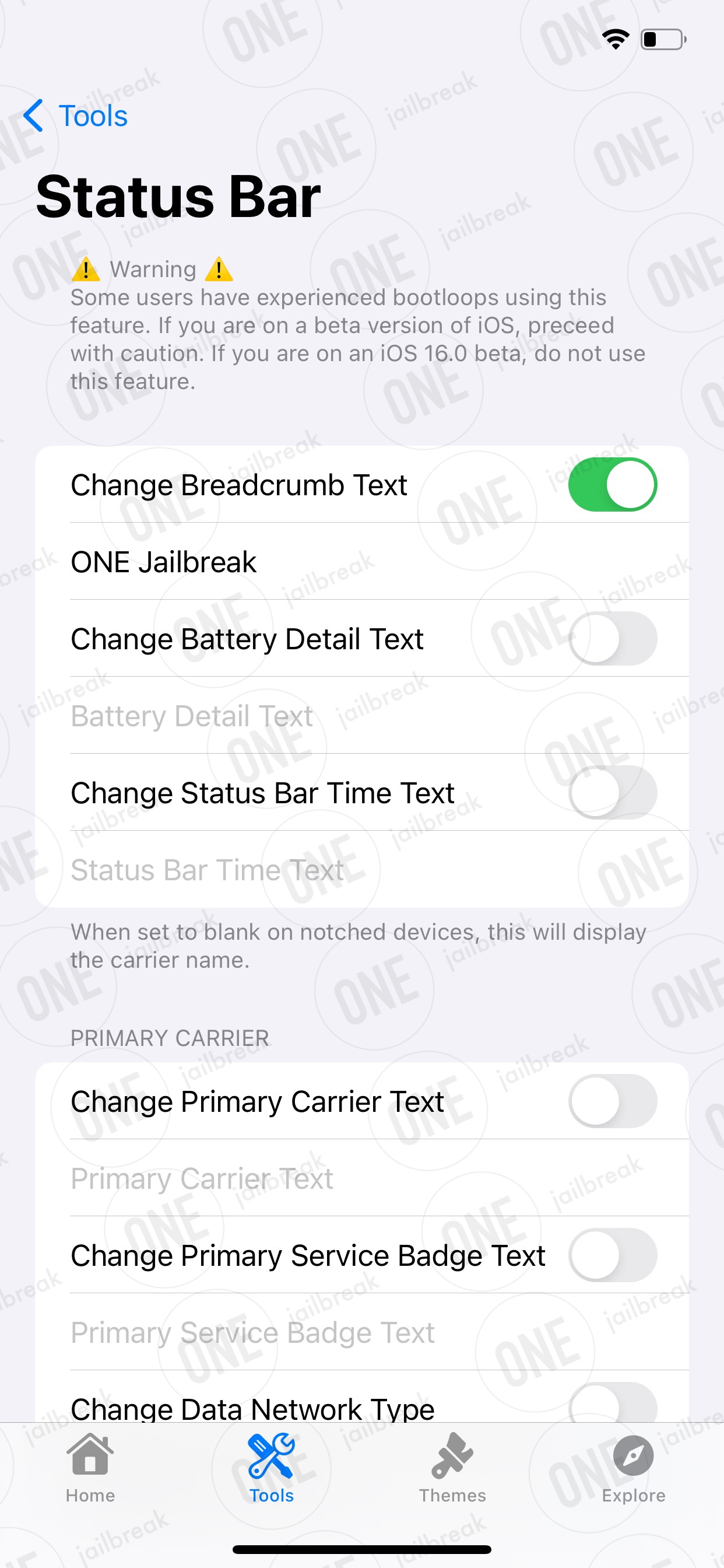Tap the Battery Detail Text field
Viewport: 724px width, 1568px height.
[362, 715]
